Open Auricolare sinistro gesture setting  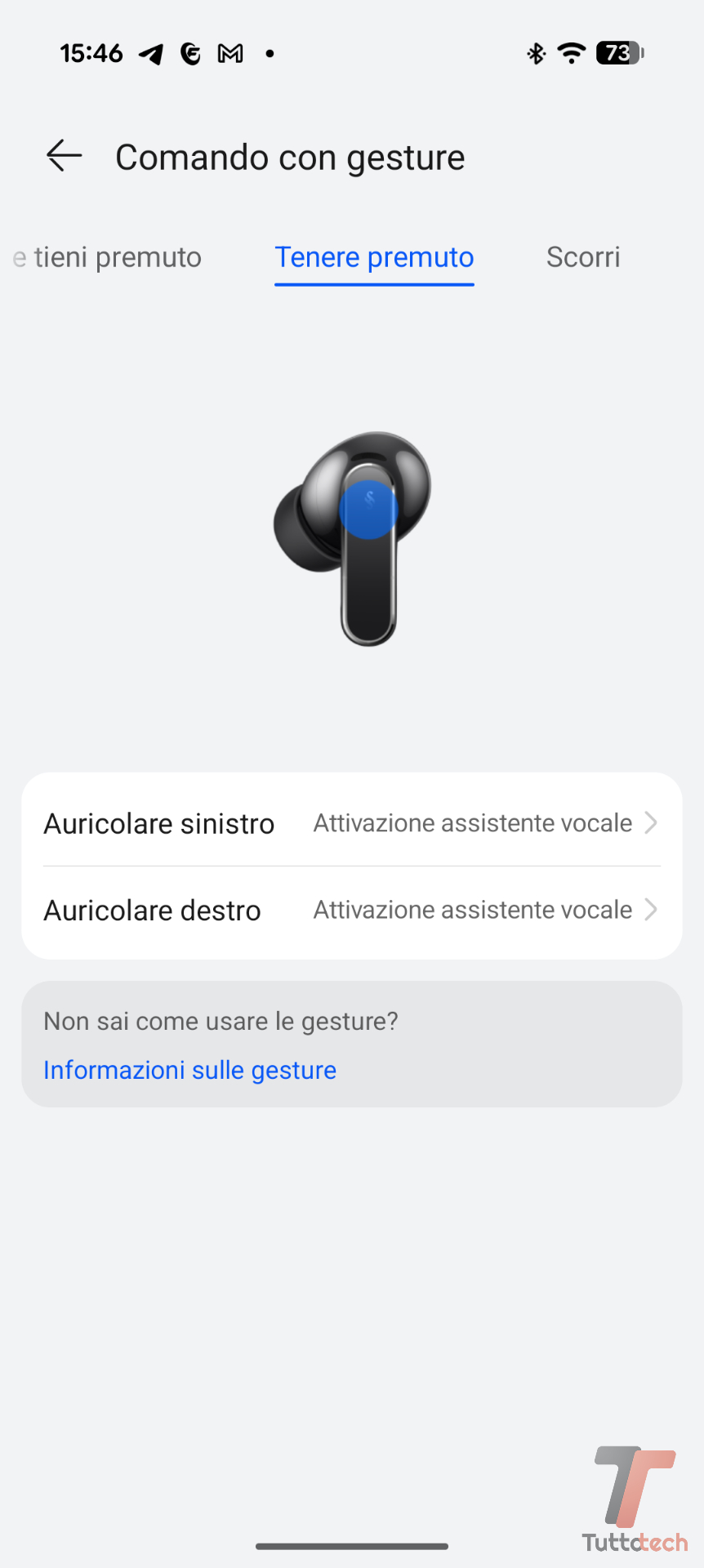[x=351, y=823]
